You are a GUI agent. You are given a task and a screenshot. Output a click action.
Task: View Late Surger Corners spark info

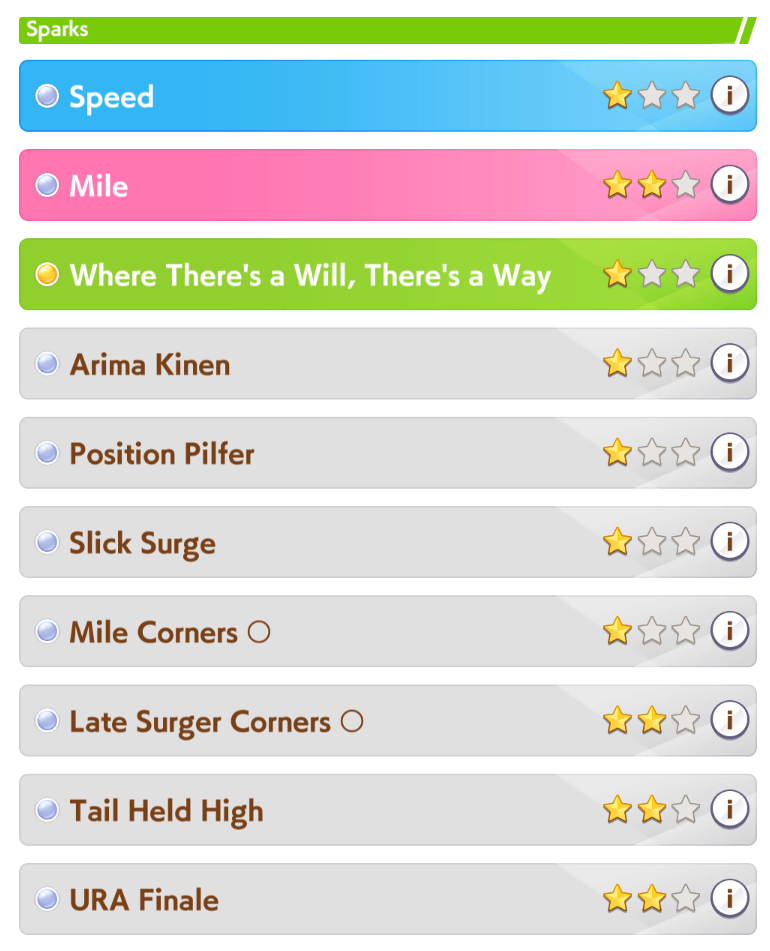(730, 720)
